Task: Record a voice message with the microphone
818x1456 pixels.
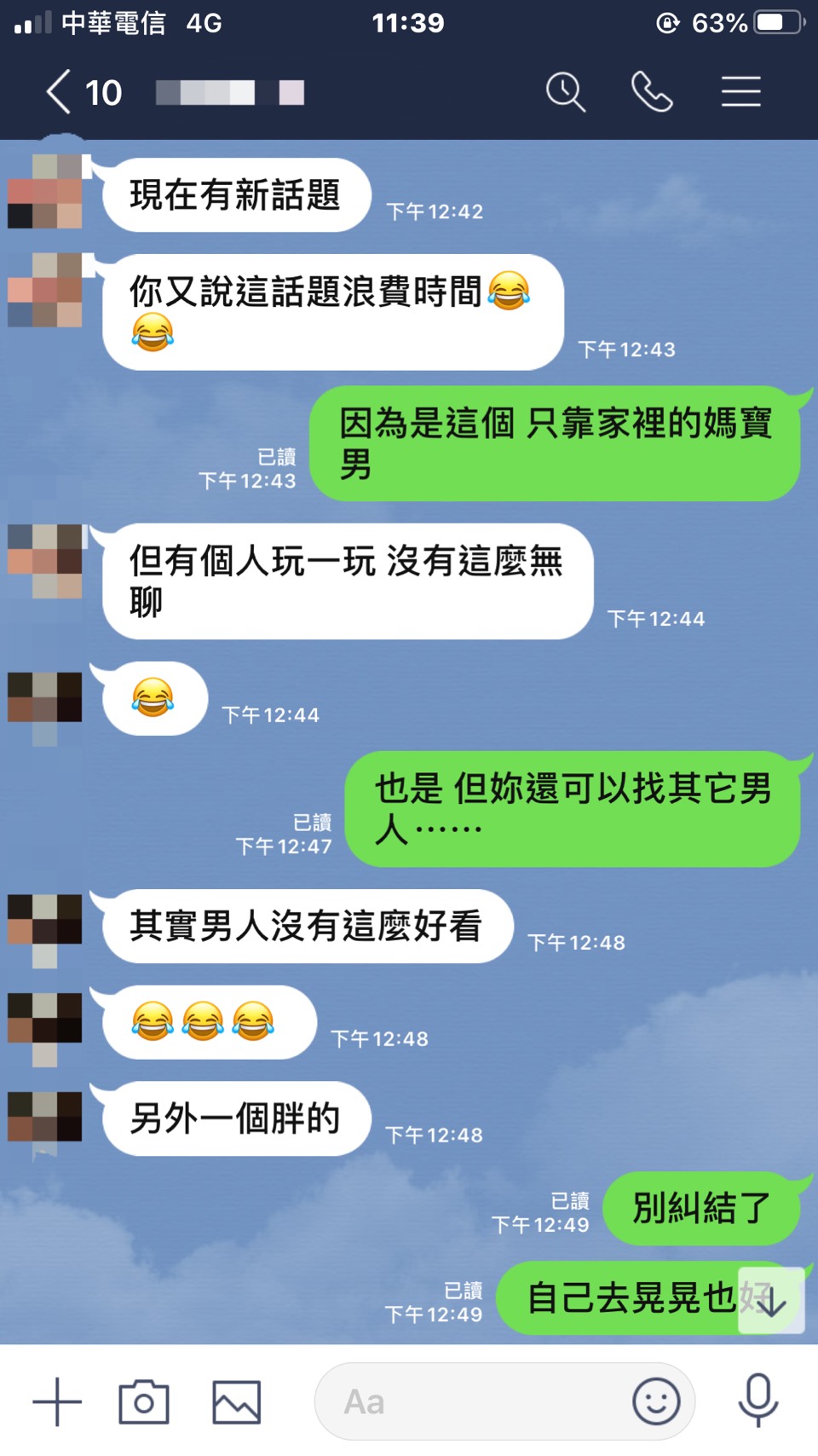Action: click(758, 1400)
